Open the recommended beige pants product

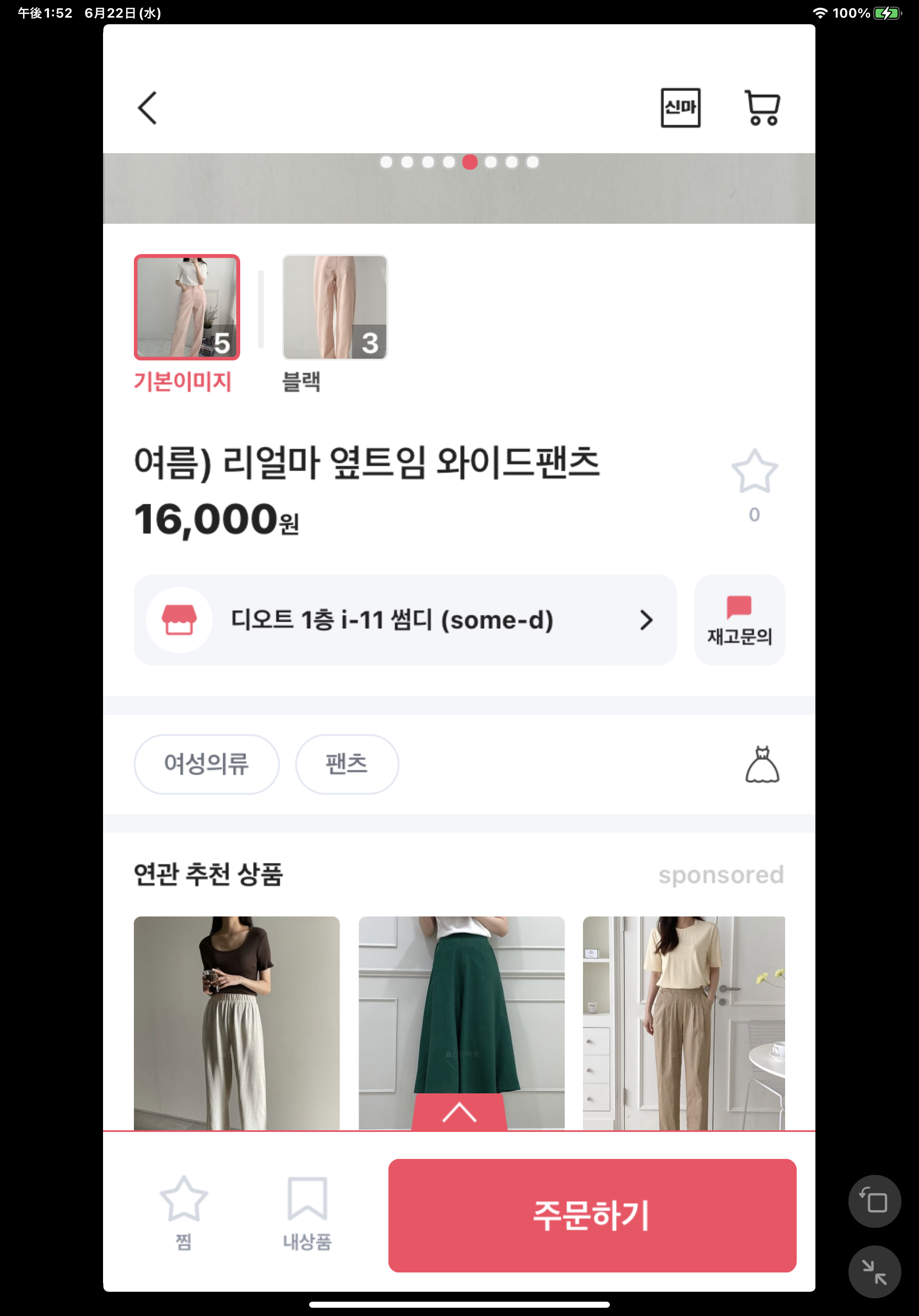[684, 1022]
